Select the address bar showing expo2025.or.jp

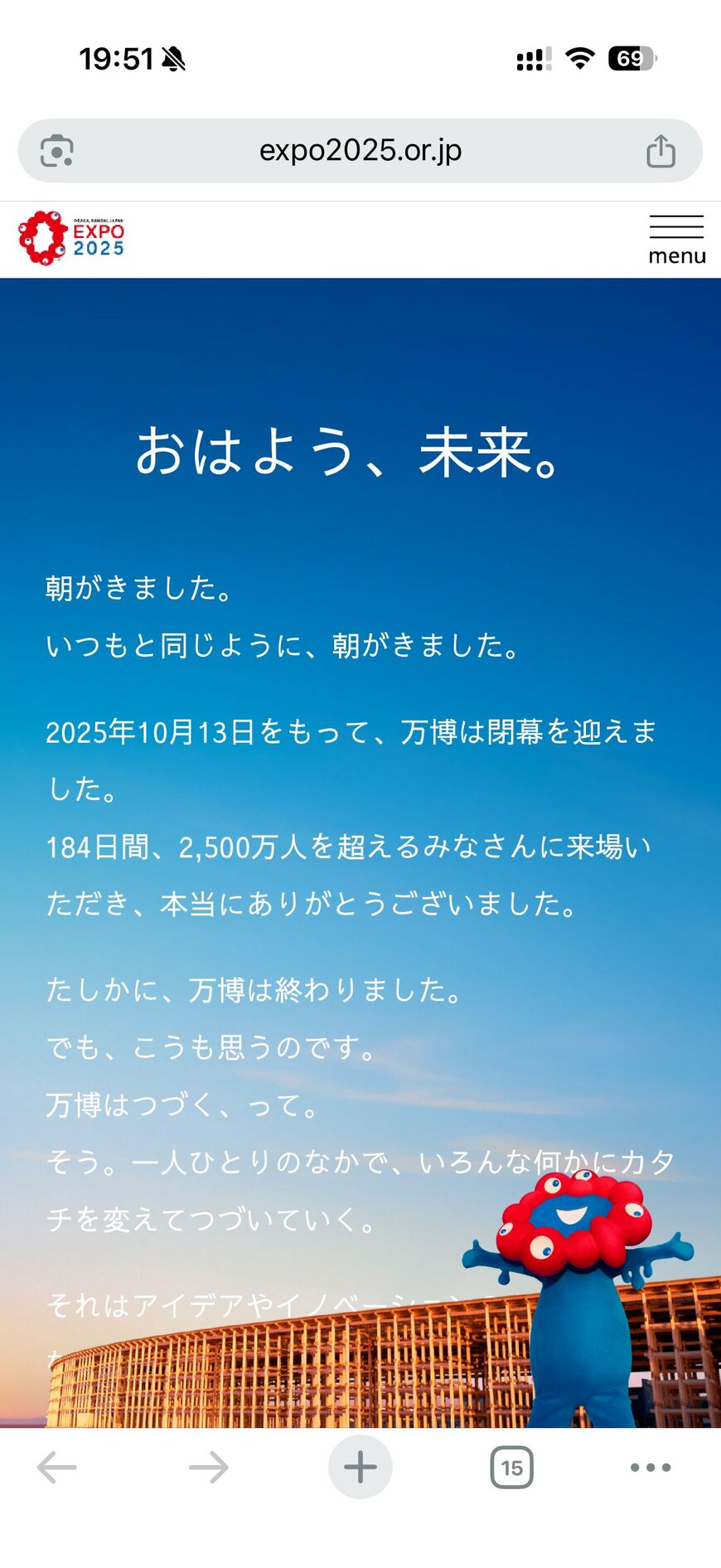(x=360, y=150)
